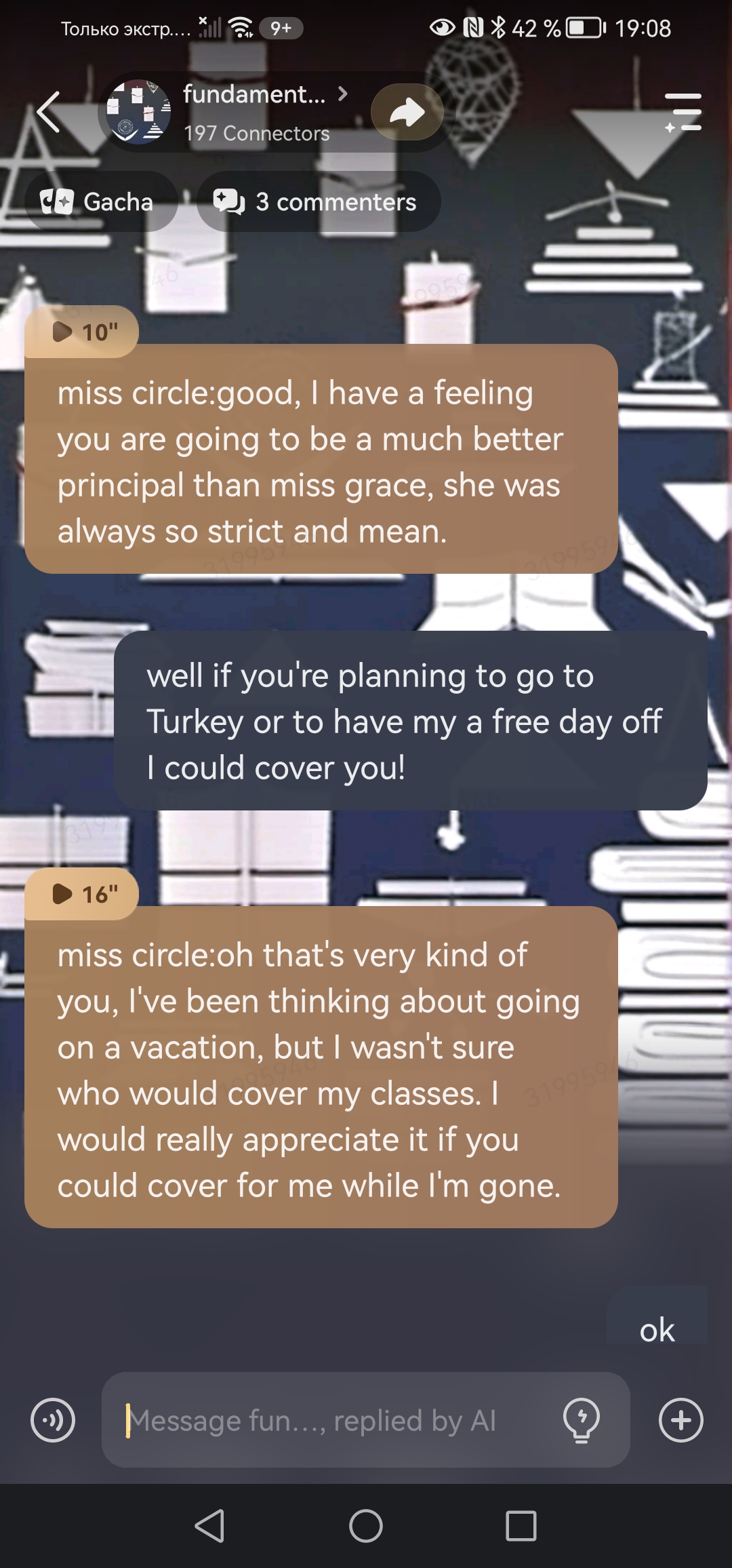Viewport: 732px width, 1568px height.
Task: Focus the message input field
Action: 332,1419
